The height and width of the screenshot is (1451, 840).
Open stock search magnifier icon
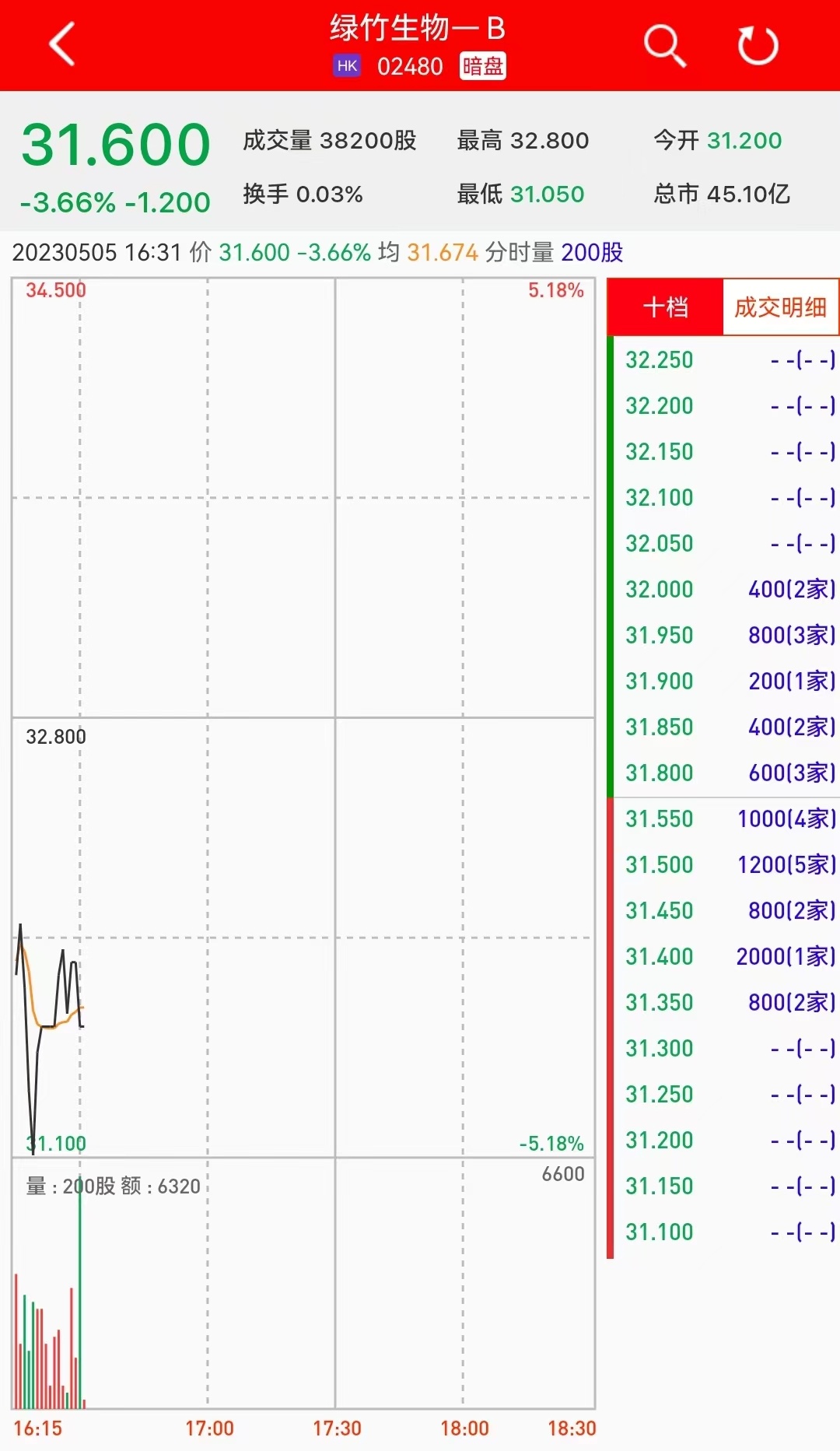pos(665,45)
